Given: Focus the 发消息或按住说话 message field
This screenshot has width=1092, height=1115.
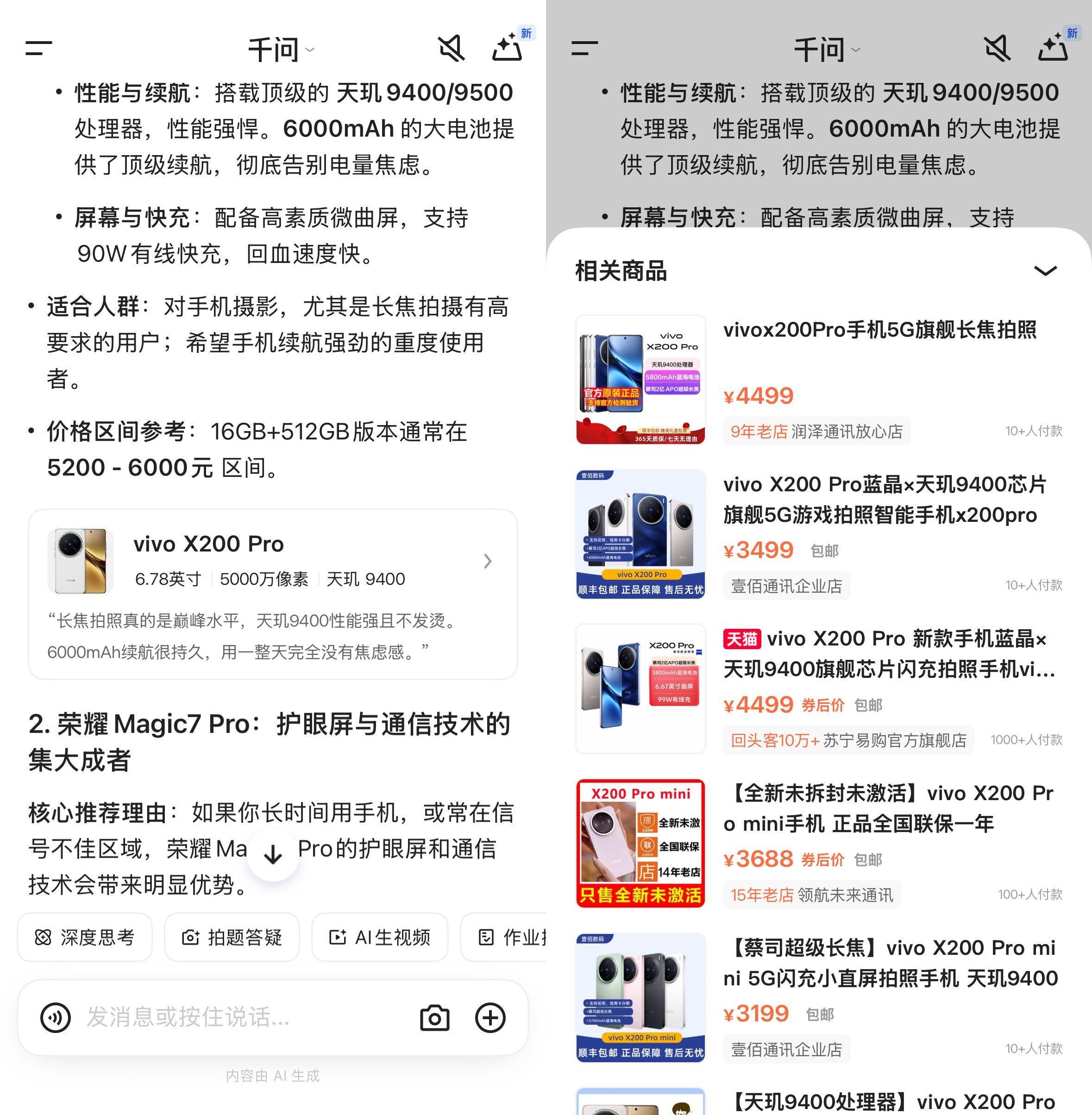Looking at the screenshot, I should pos(241,1018).
